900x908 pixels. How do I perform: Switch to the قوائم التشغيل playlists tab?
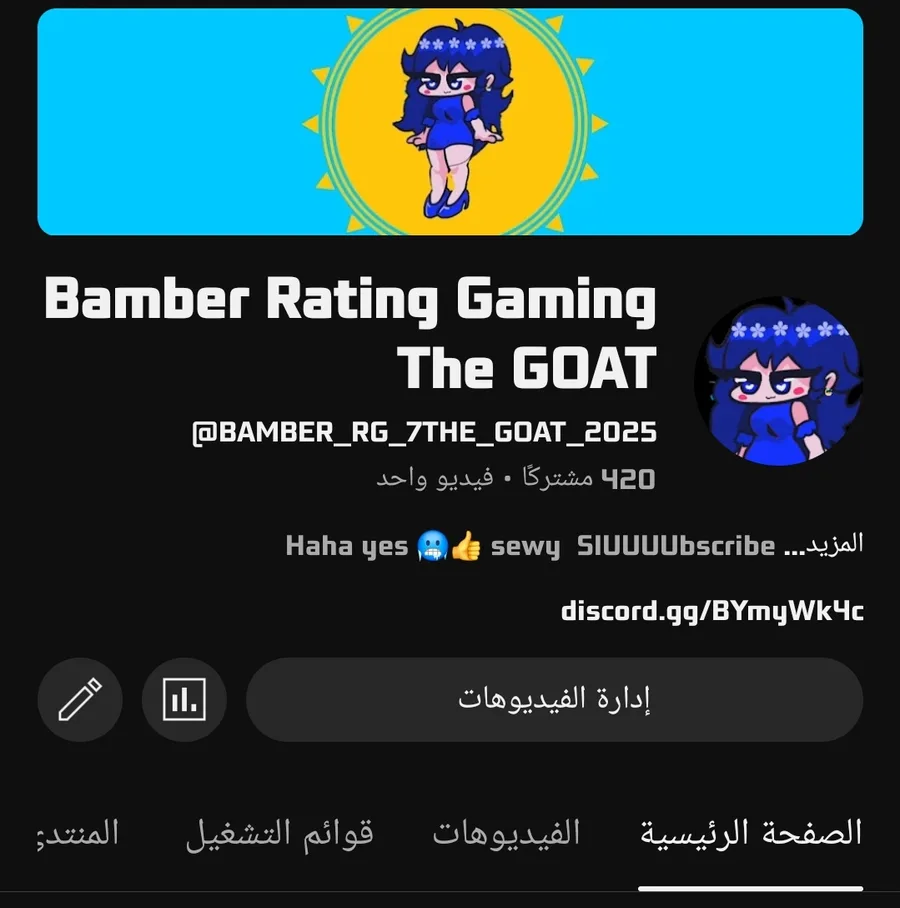tap(279, 833)
